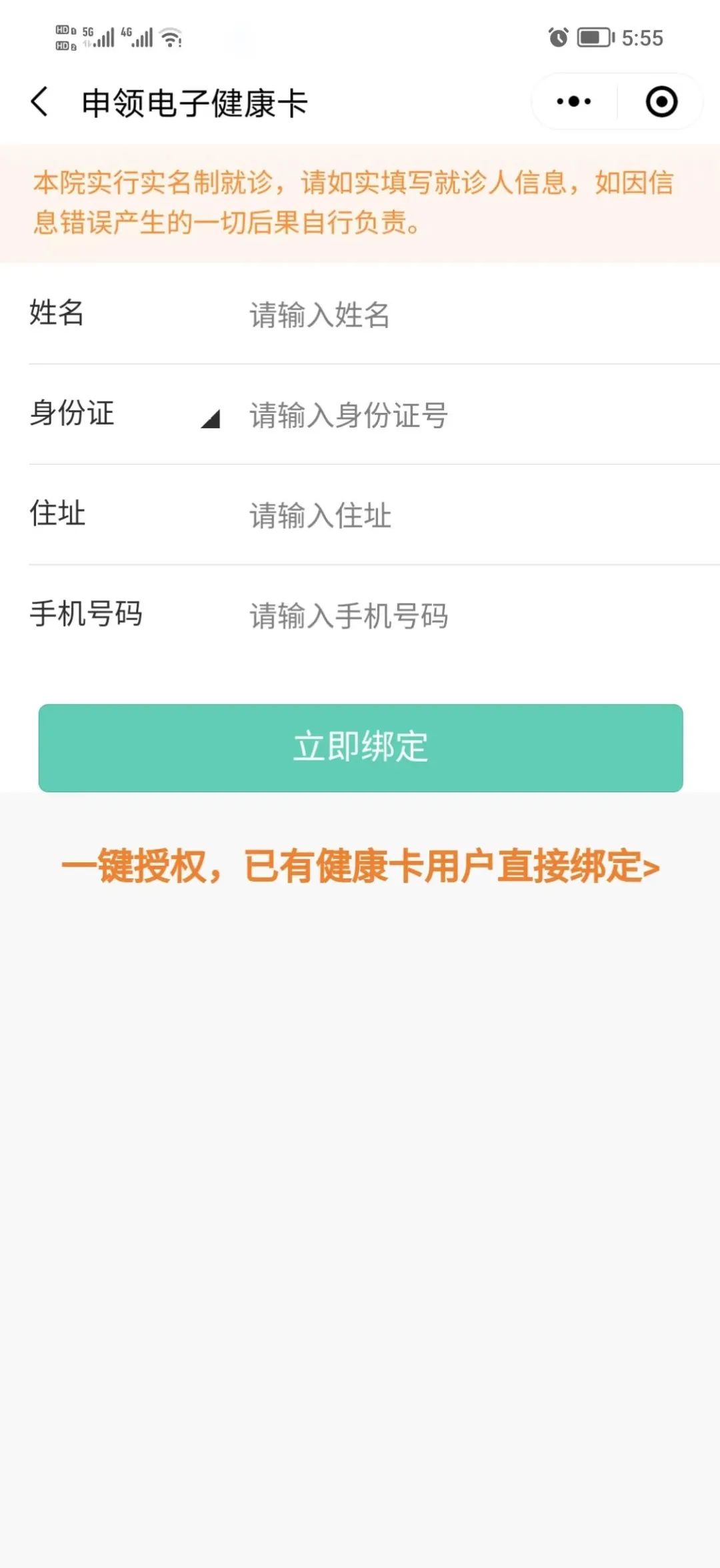Select the address field 请输入住址
The height and width of the screenshot is (1568, 720).
pos(467,516)
